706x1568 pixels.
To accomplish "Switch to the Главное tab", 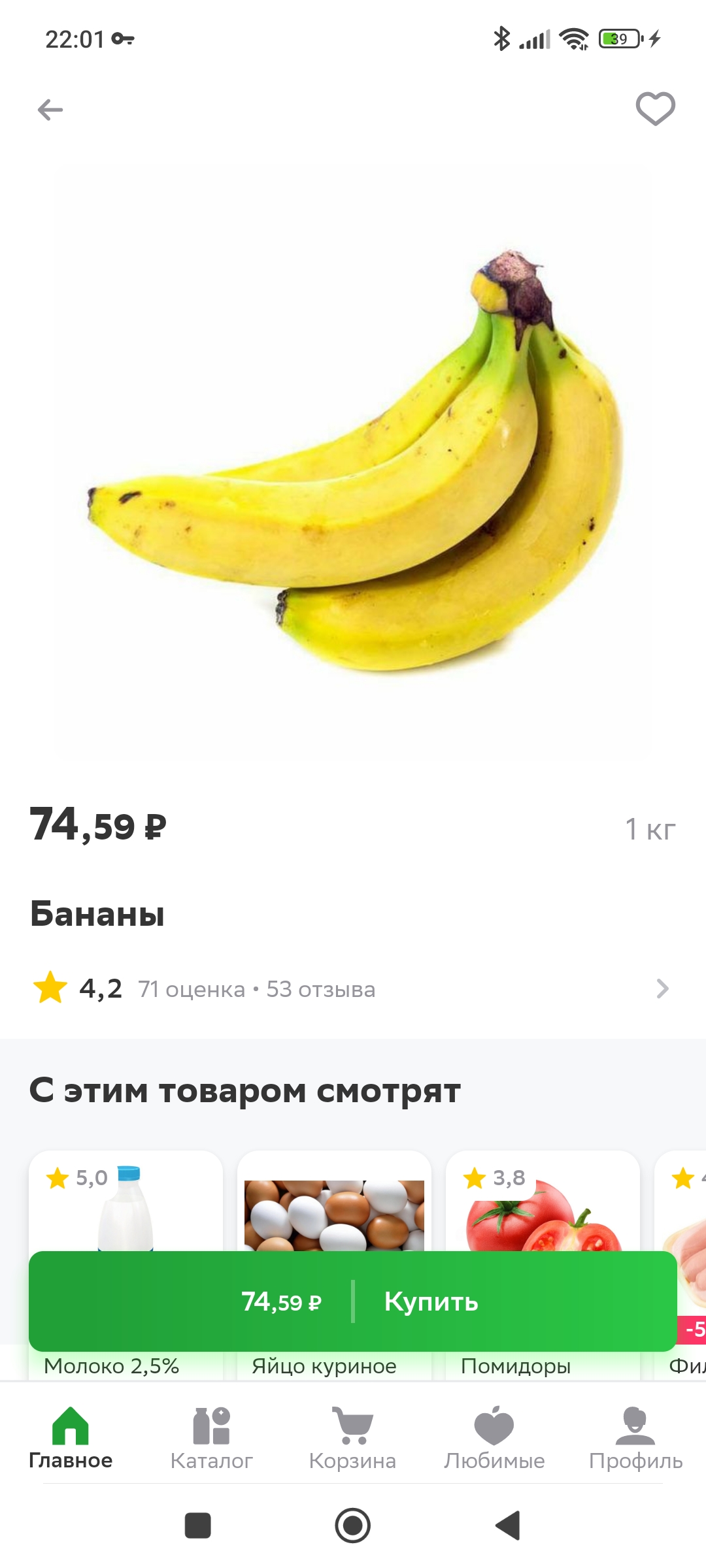I will pyautogui.click(x=71, y=1439).
